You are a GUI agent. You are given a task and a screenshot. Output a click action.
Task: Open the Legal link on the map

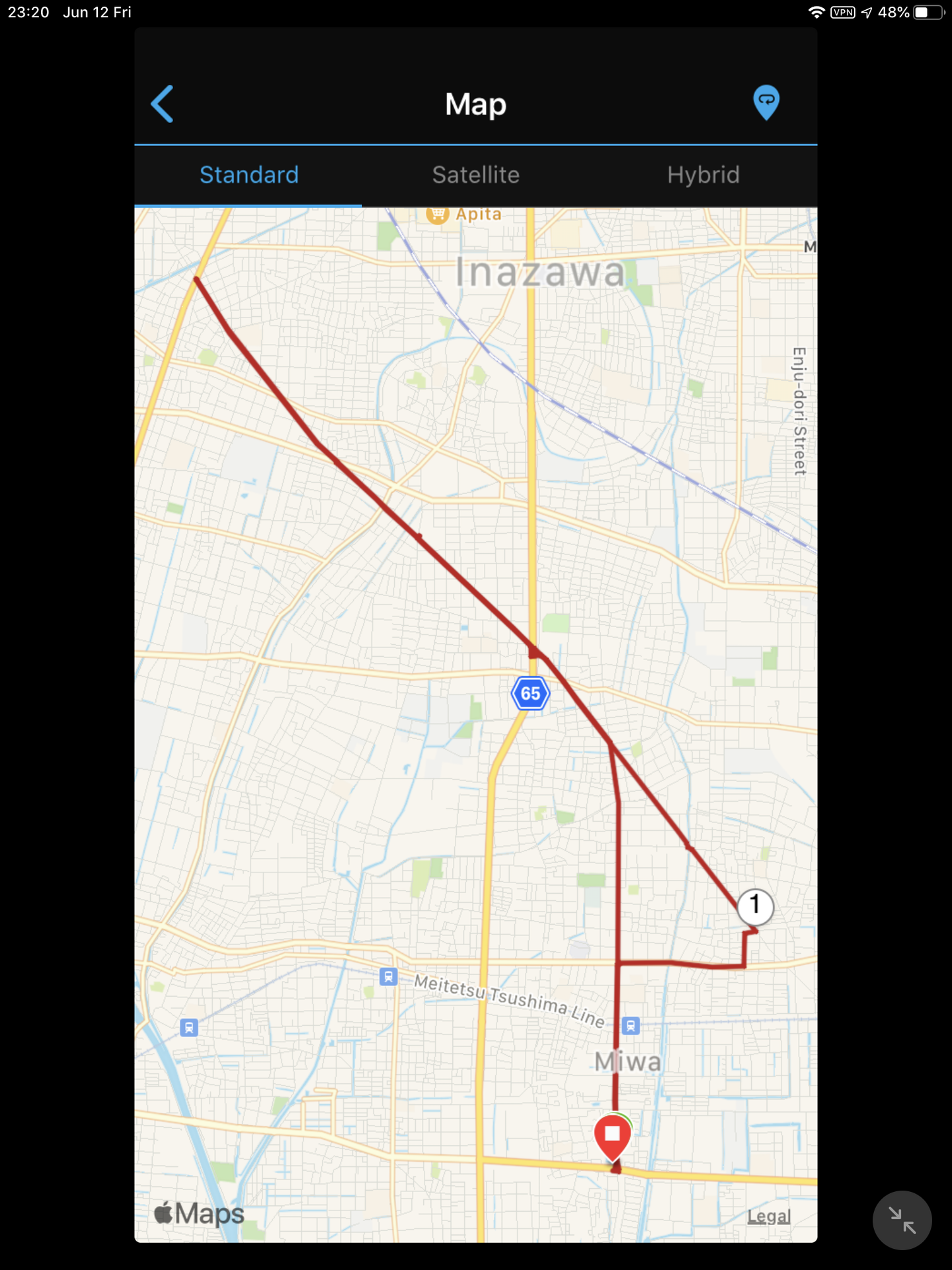point(769,1216)
